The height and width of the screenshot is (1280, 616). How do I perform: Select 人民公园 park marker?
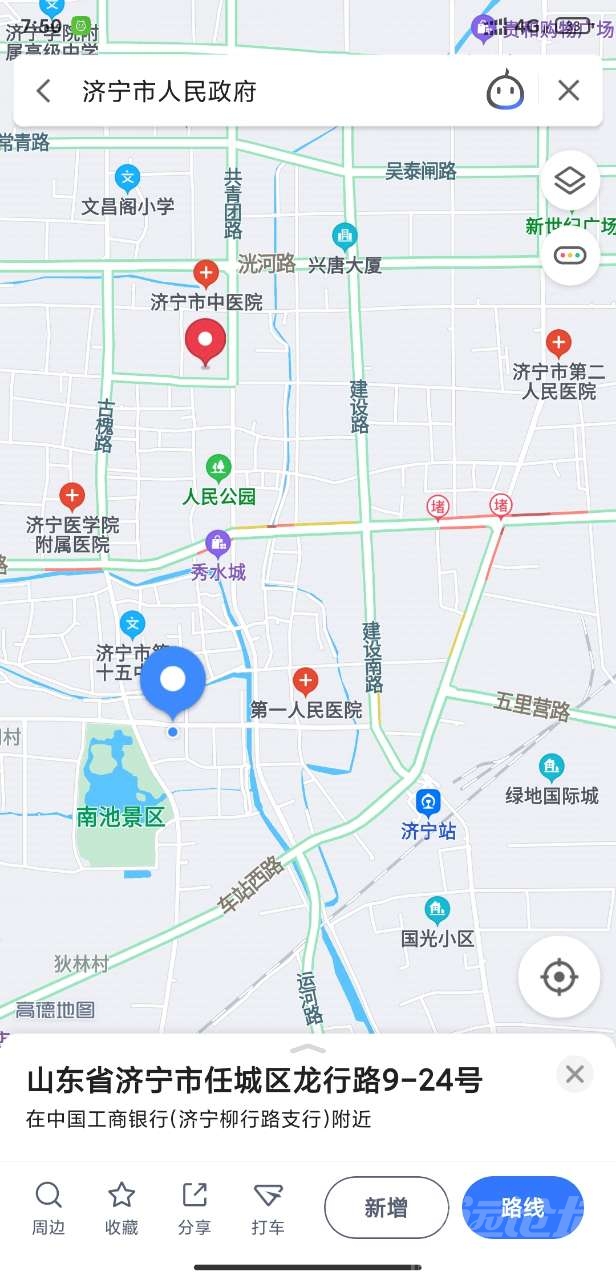point(218,466)
